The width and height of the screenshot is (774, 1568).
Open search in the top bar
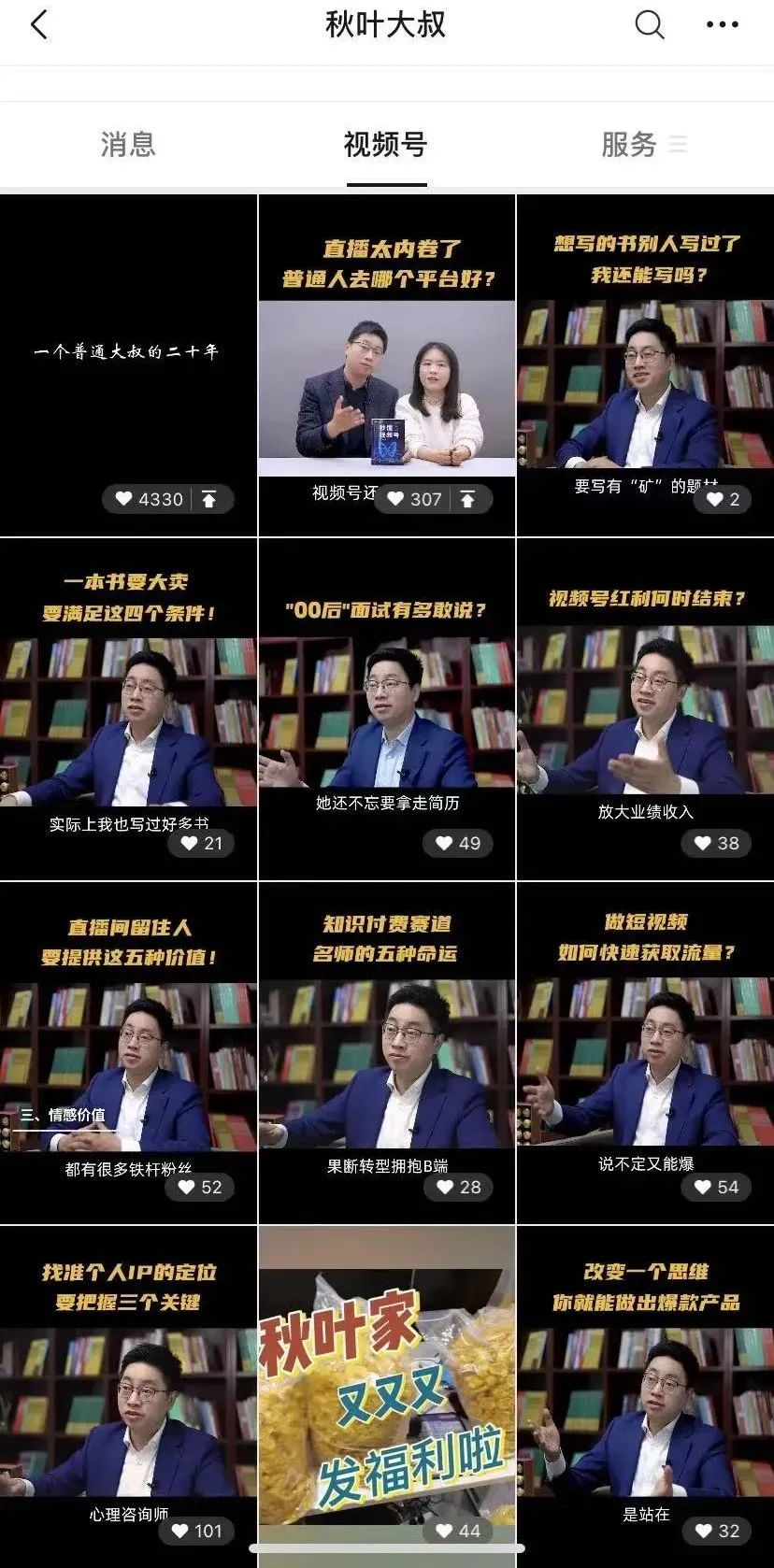[650, 25]
